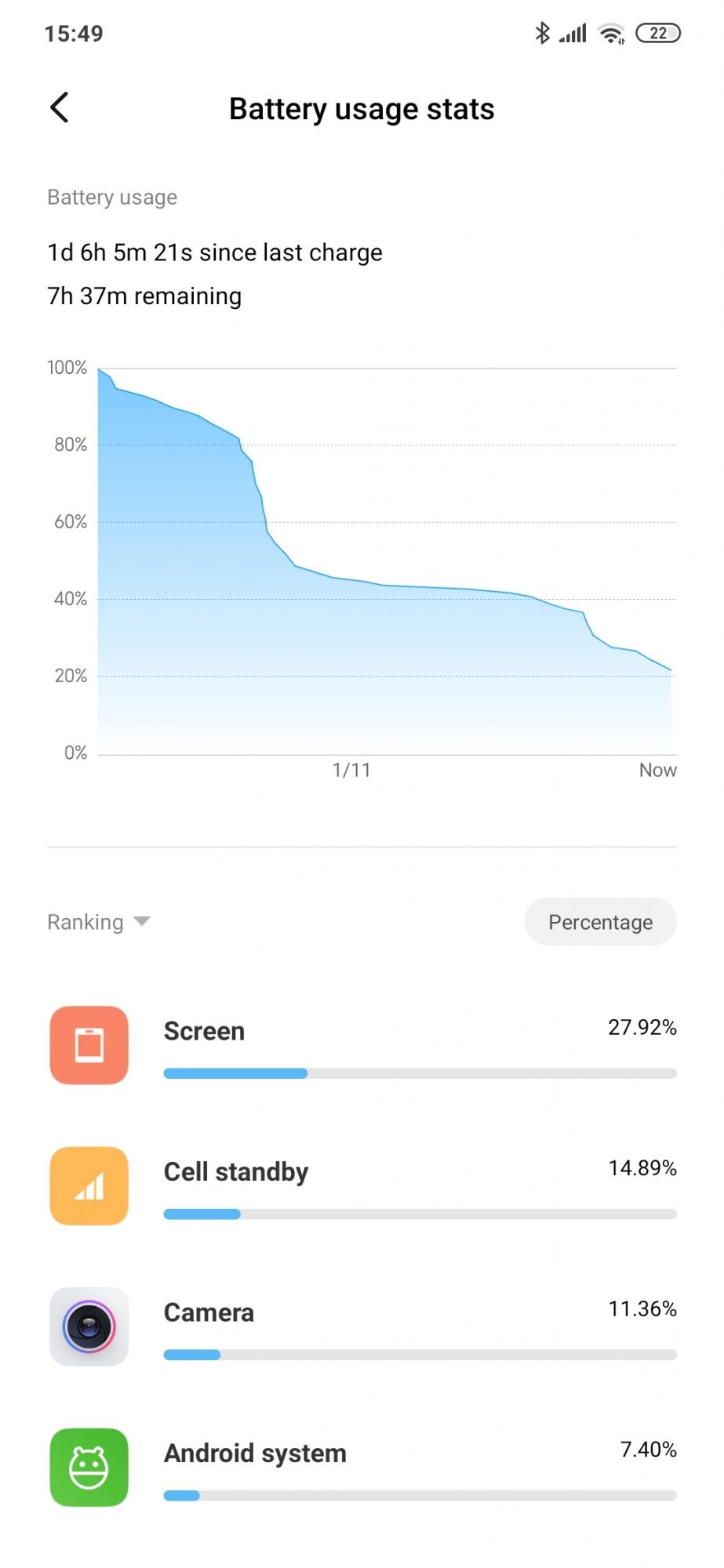Screen dimensions: 724x1568
Task: Open Android system usage details
Action: (362, 1467)
